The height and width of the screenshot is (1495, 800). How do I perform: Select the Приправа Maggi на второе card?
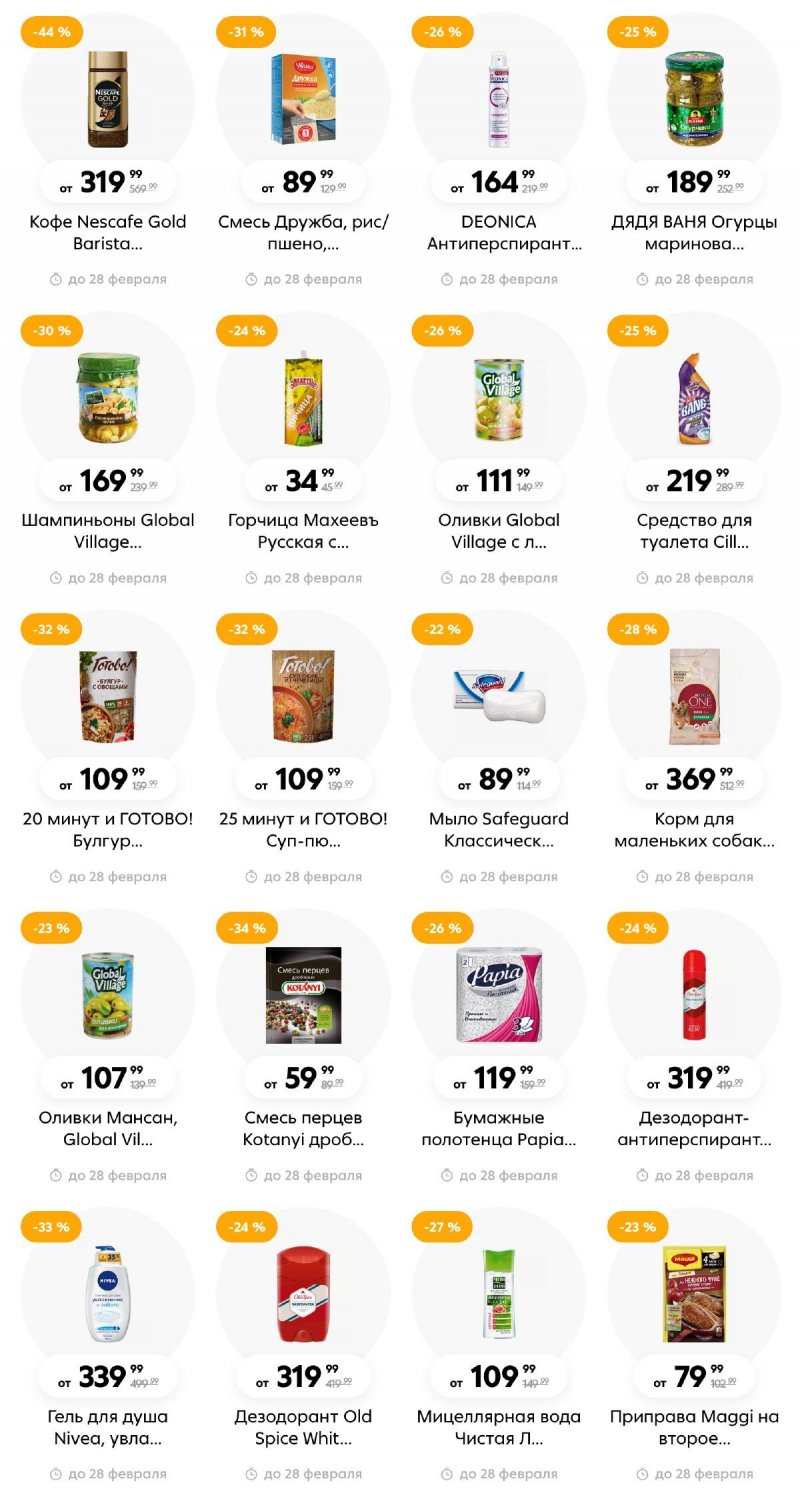694,1294
